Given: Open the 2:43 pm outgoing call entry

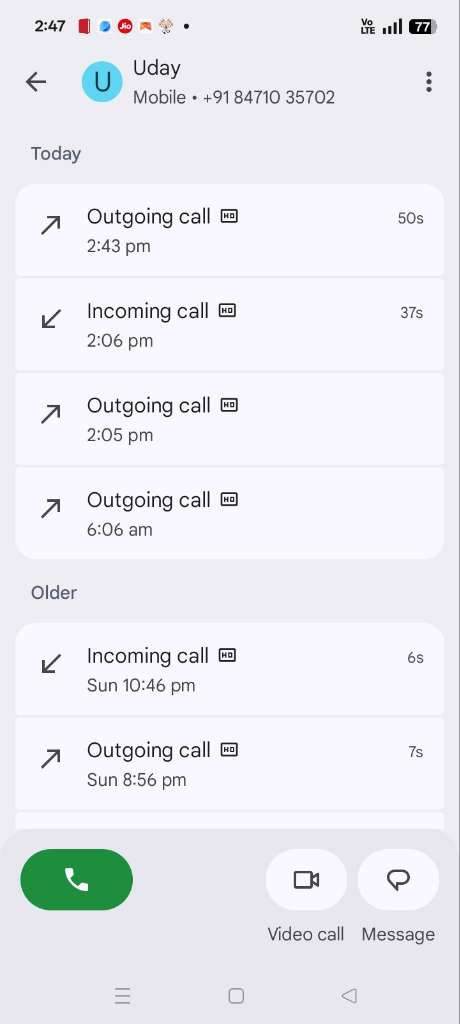Looking at the screenshot, I should click(229, 230).
